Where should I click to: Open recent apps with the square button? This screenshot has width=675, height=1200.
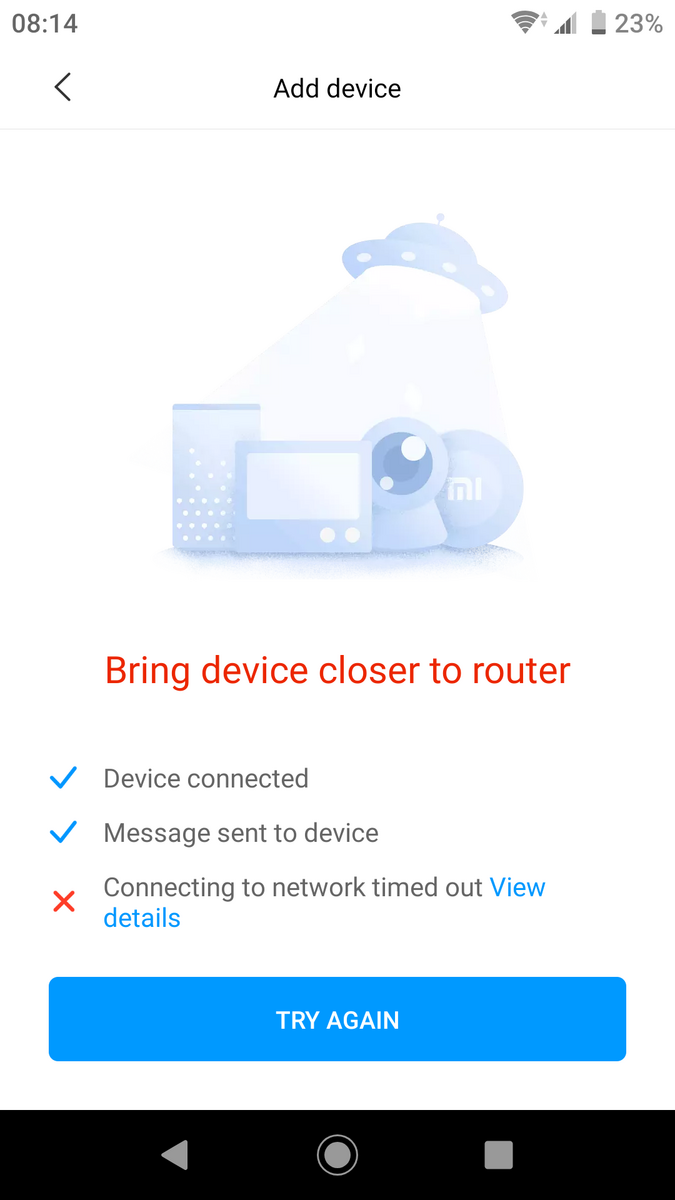point(498,1155)
